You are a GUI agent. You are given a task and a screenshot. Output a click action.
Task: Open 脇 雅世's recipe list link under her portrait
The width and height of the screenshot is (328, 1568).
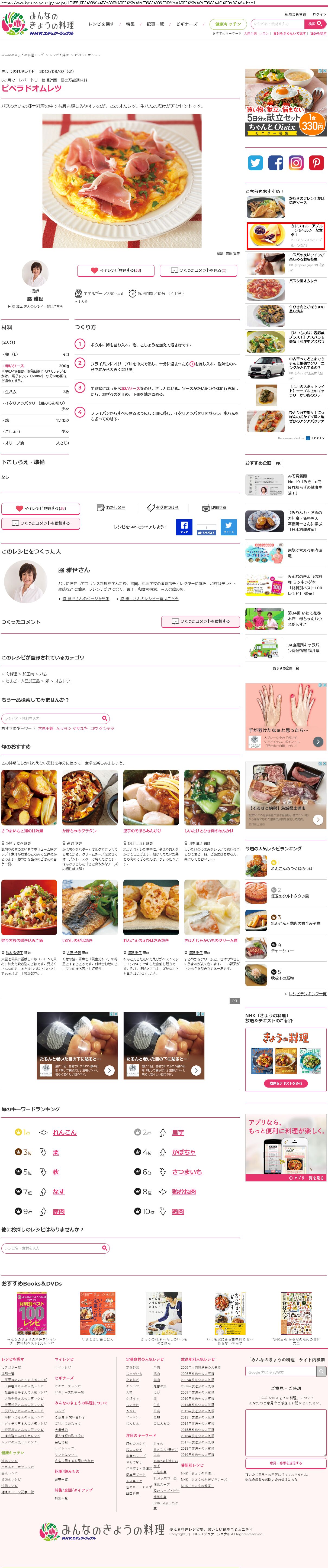(37, 307)
